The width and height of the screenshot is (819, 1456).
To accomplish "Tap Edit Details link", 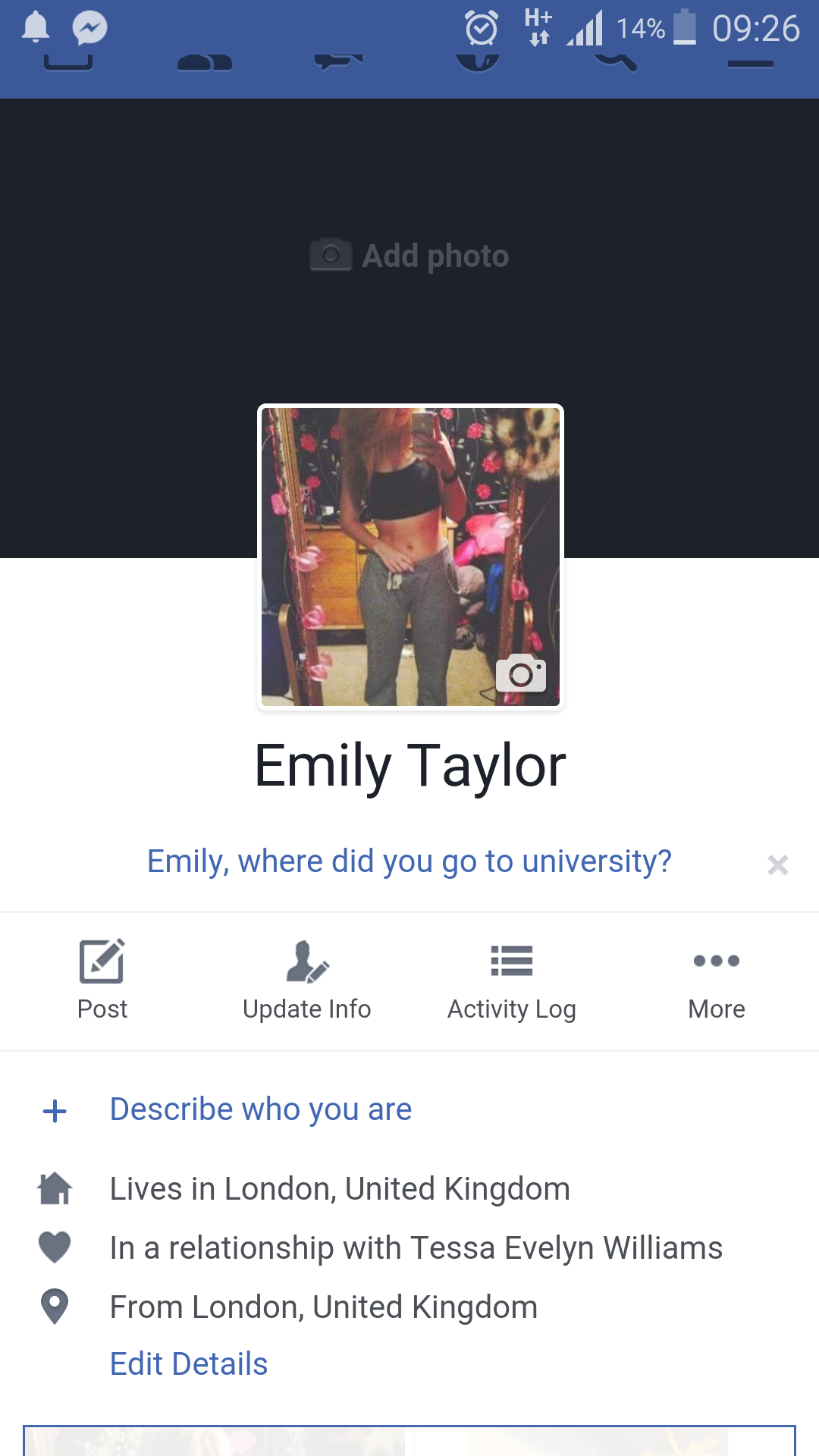I will tap(189, 1363).
